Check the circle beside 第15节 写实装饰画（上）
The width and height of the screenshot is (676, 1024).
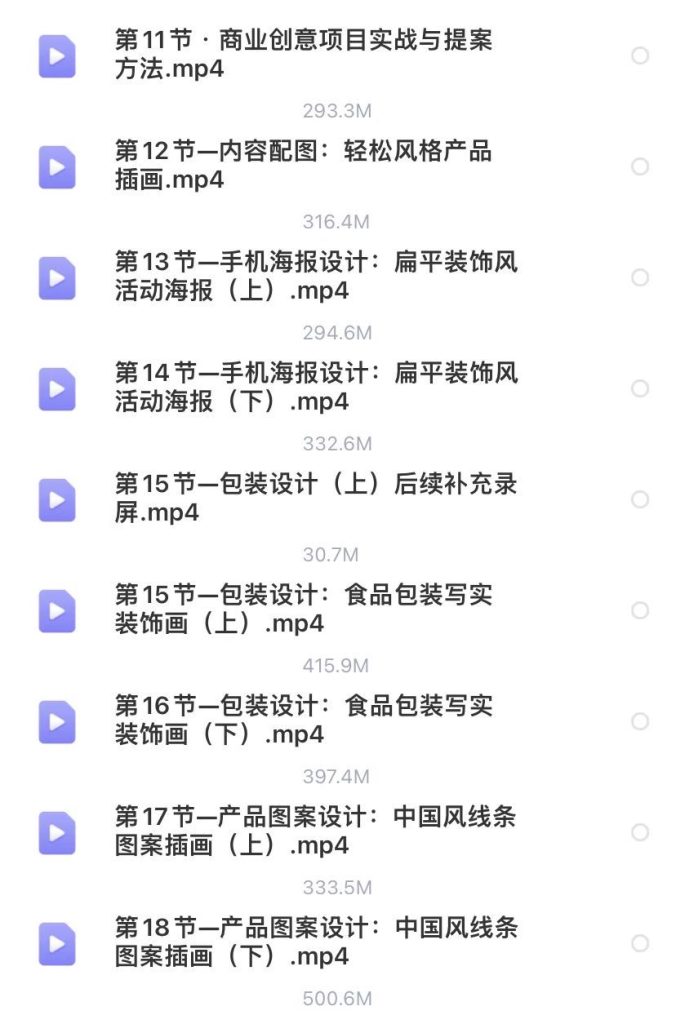point(640,611)
